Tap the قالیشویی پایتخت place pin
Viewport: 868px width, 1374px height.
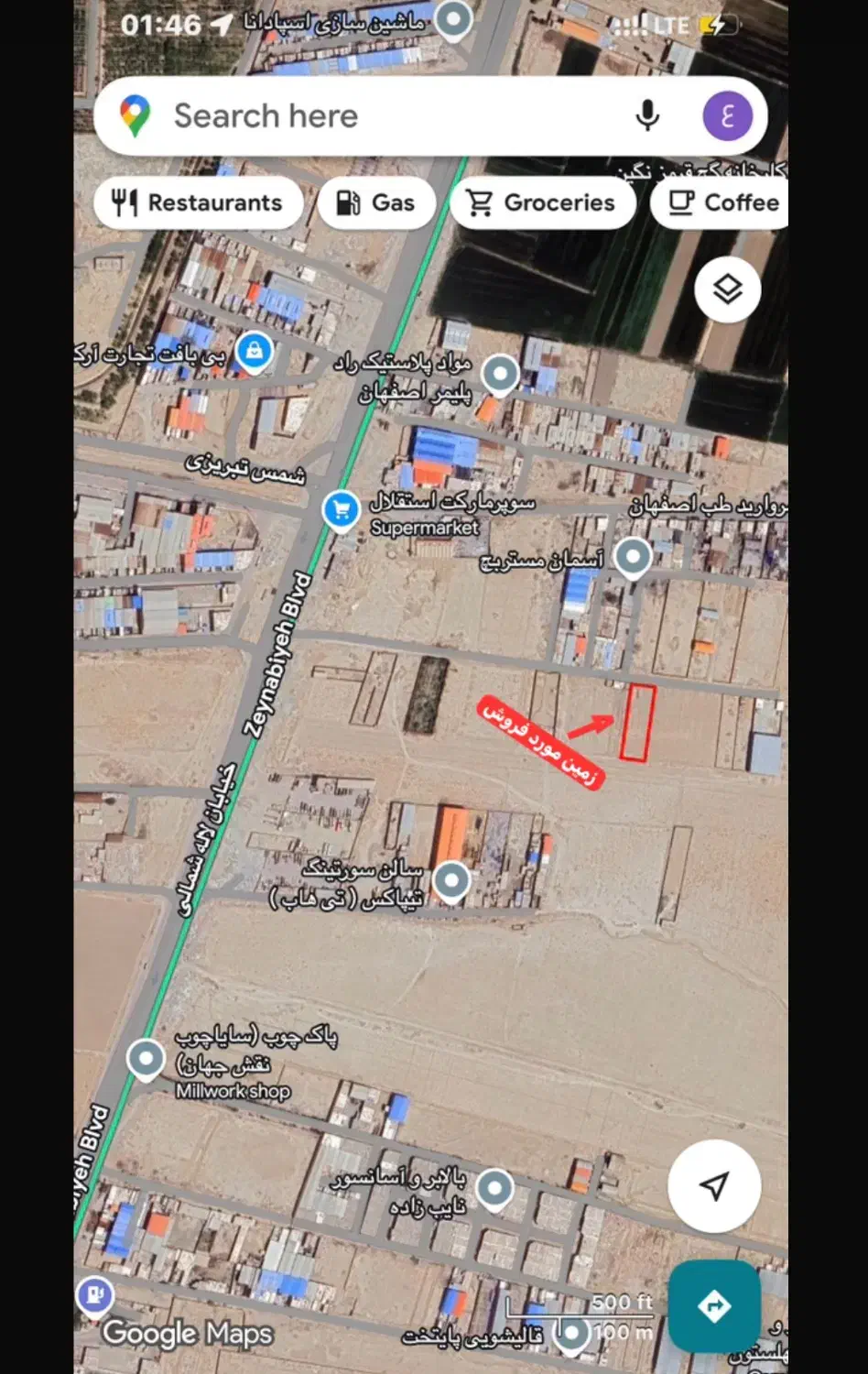click(x=572, y=1333)
